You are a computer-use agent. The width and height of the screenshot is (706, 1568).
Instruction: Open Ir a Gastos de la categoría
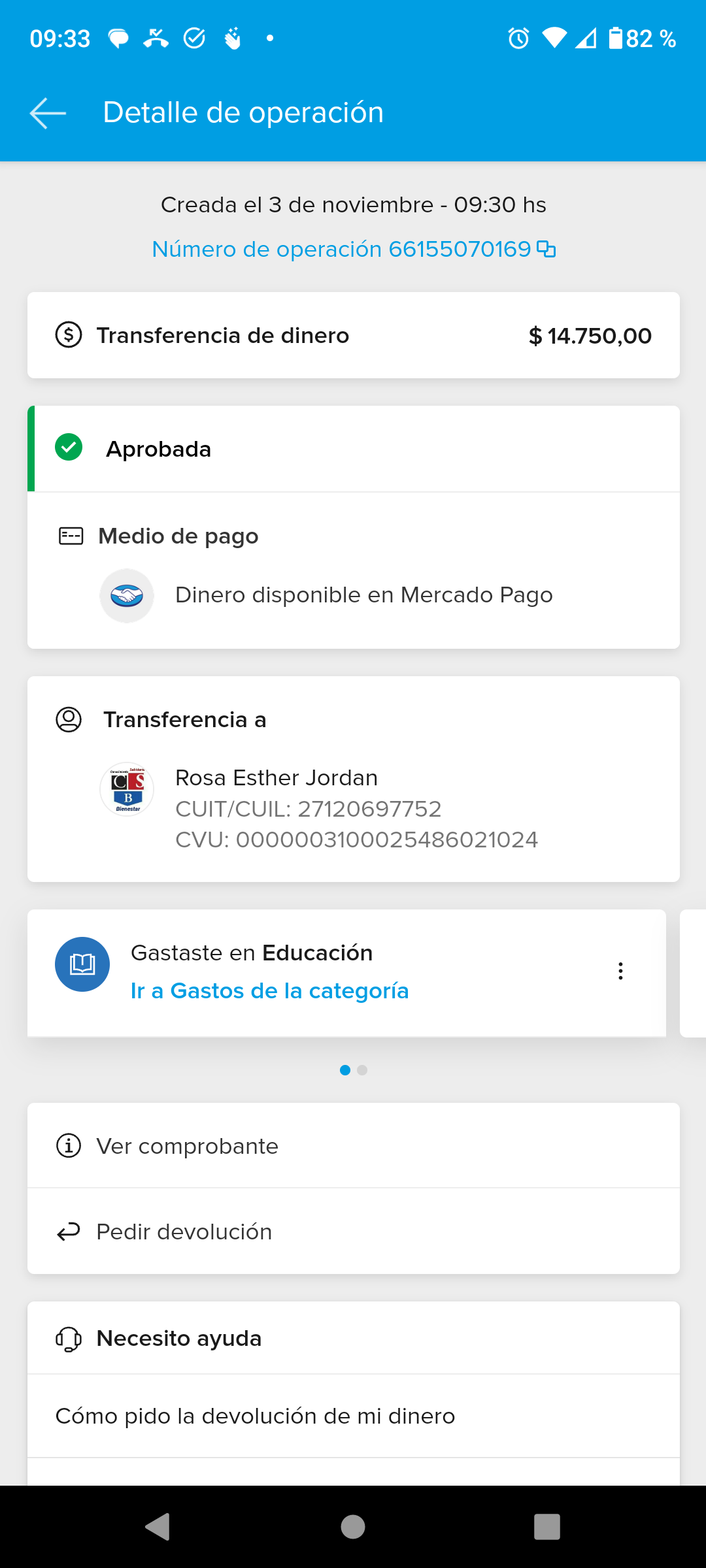tap(269, 991)
